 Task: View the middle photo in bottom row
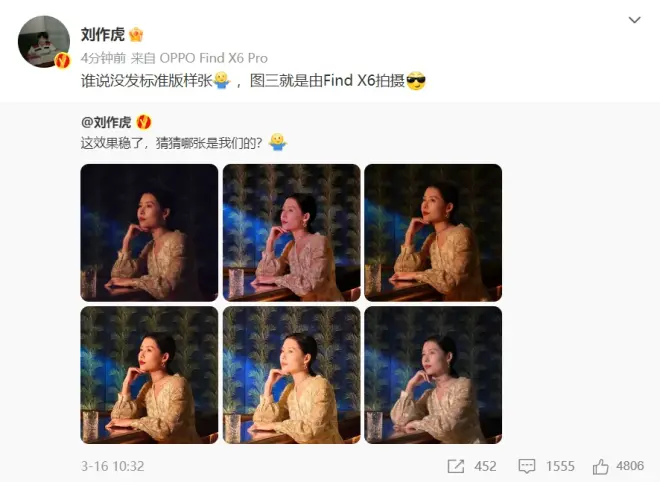click(291, 374)
